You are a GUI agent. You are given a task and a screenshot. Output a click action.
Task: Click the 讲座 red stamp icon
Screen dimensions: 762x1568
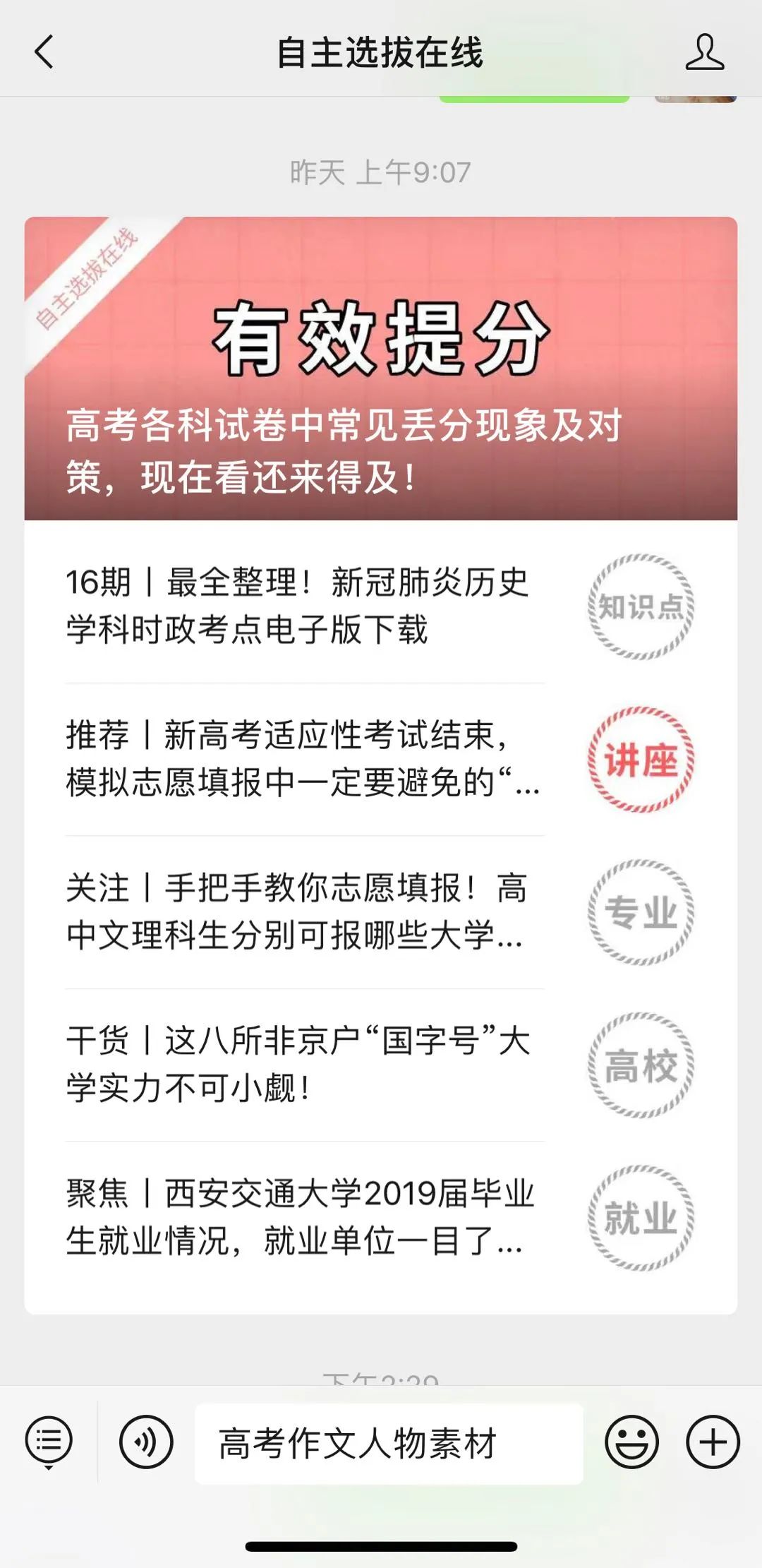pyautogui.click(x=641, y=759)
